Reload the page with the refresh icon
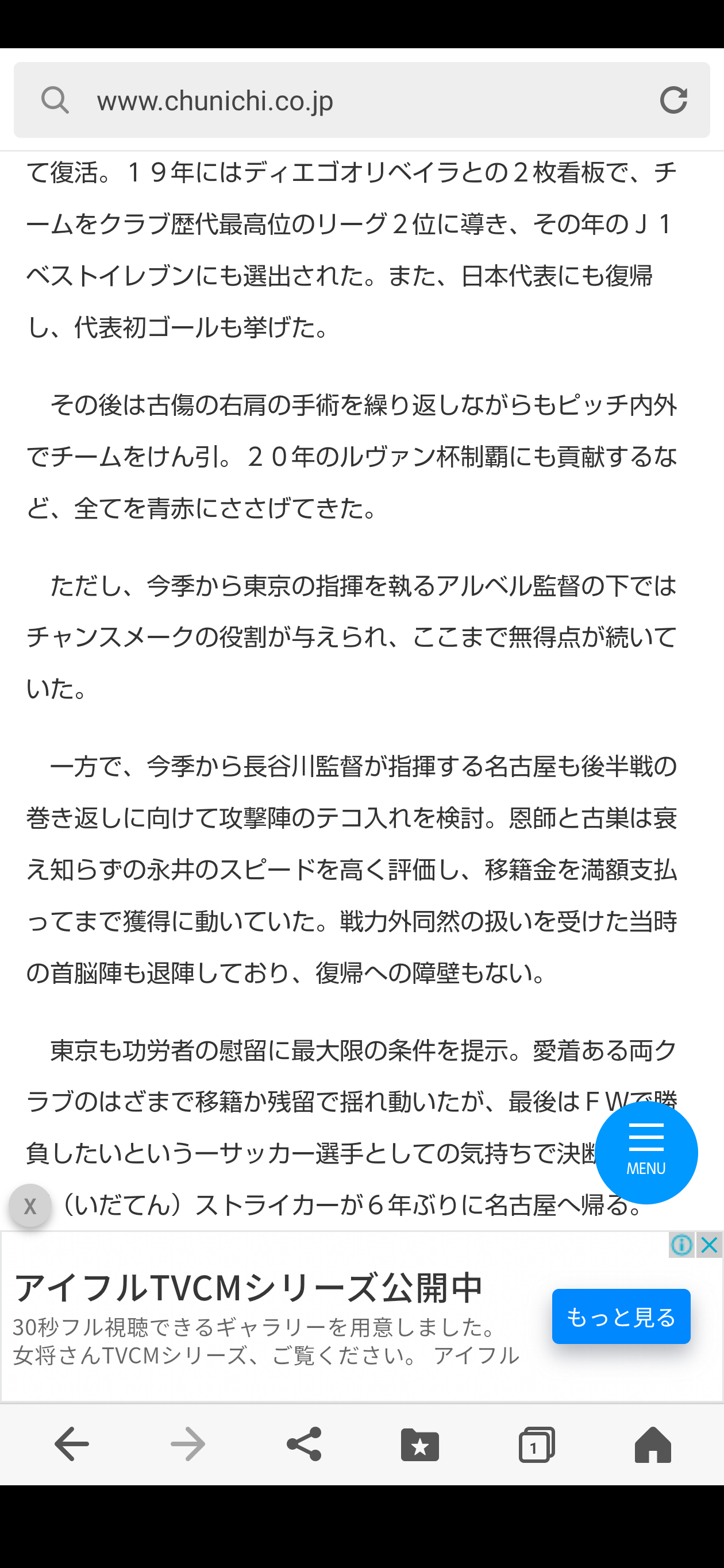Image resolution: width=724 pixels, height=1568 pixels. 673,100
